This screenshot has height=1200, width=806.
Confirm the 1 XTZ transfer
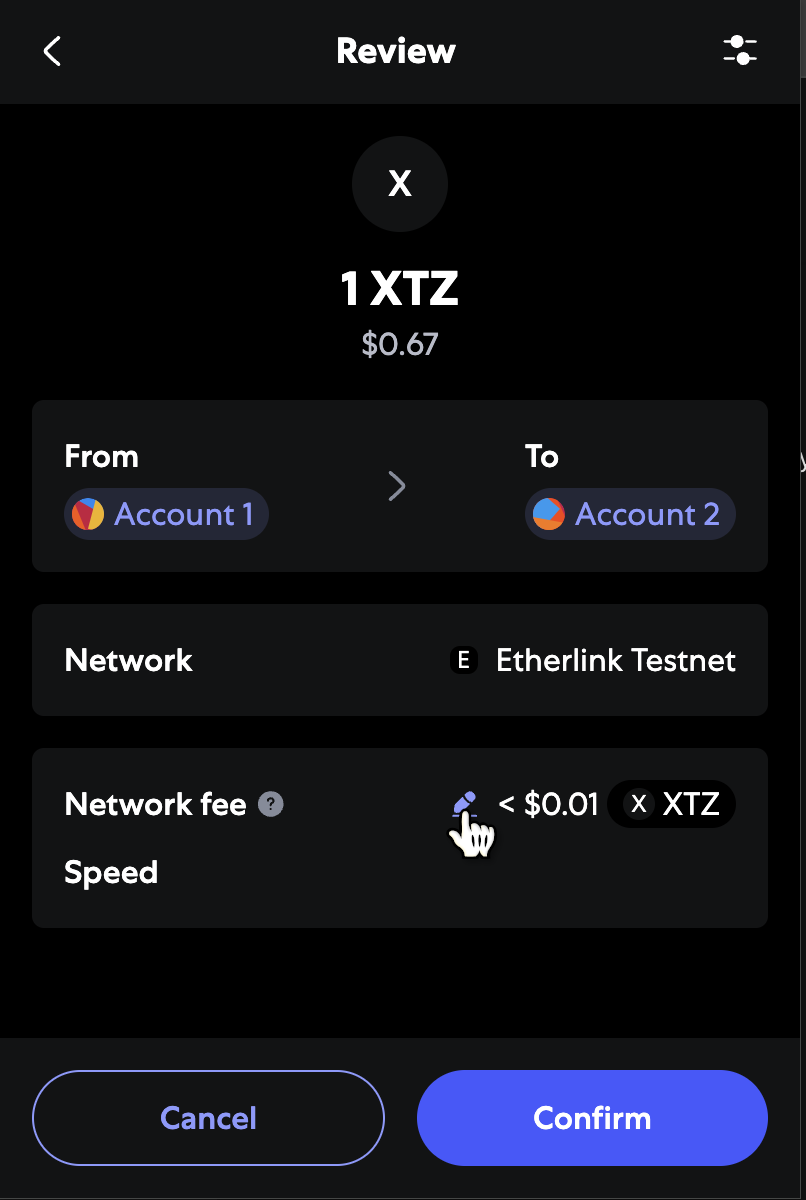(x=592, y=1117)
